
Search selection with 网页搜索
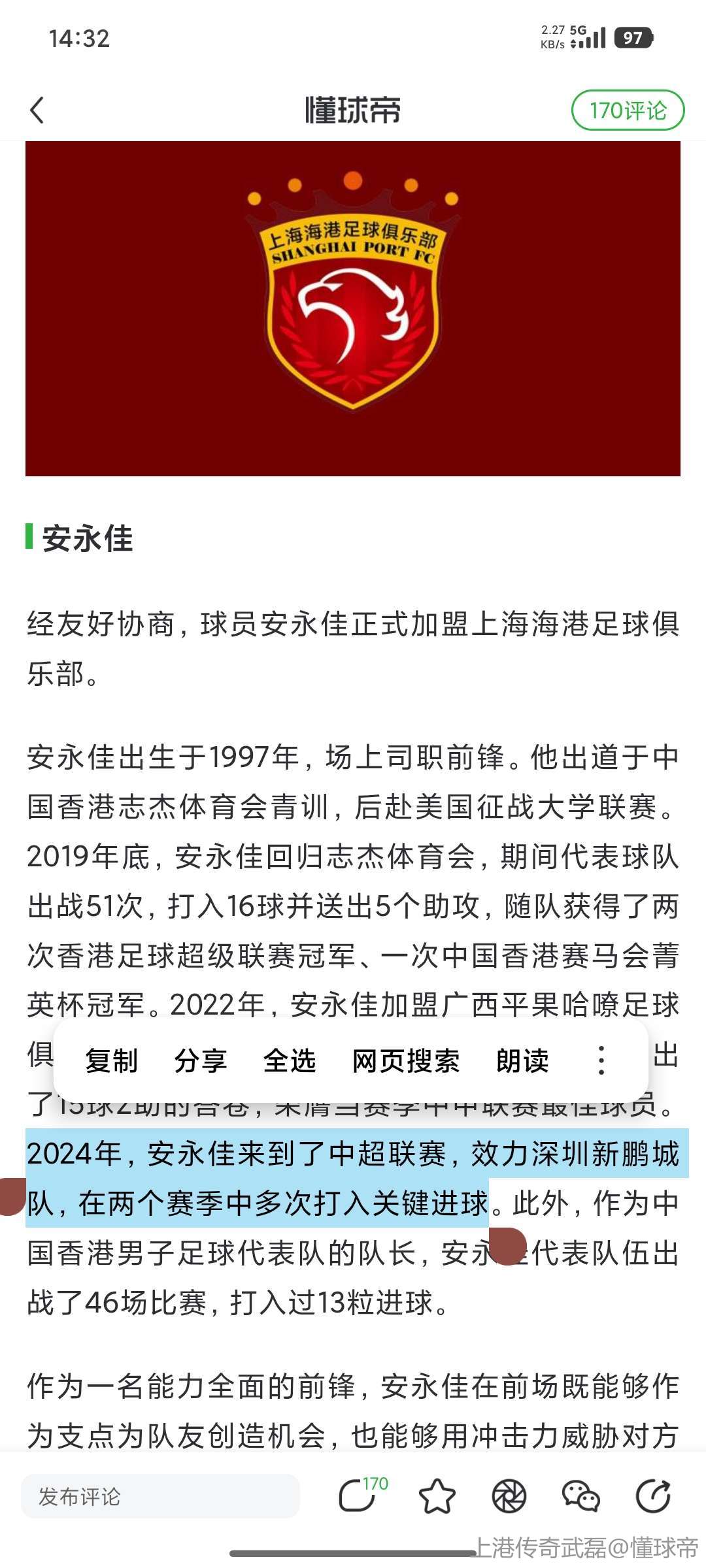pos(405,1060)
